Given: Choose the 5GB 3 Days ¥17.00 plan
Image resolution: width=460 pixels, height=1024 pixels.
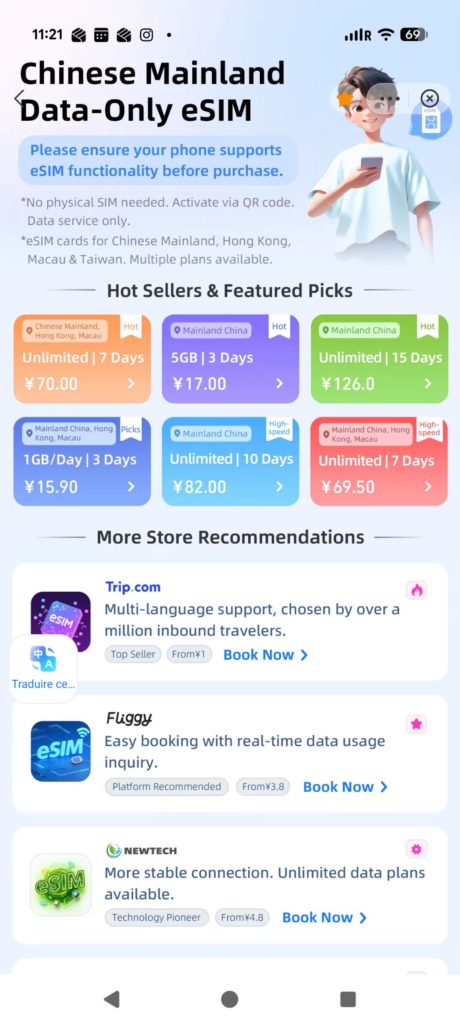Looking at the screenshot, I should 231,359.
